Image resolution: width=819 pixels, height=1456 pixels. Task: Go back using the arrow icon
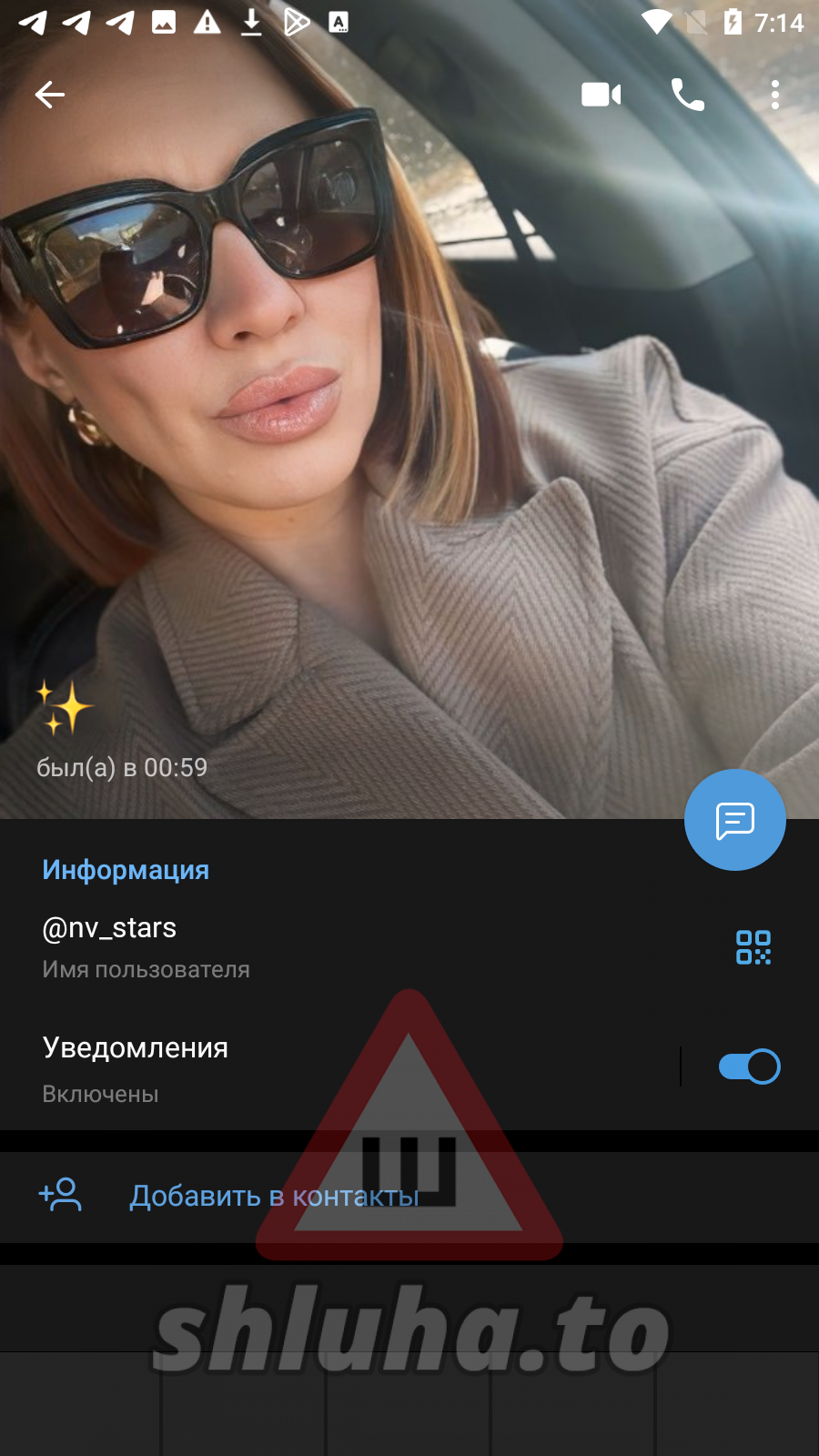click(x=50, y=95)
